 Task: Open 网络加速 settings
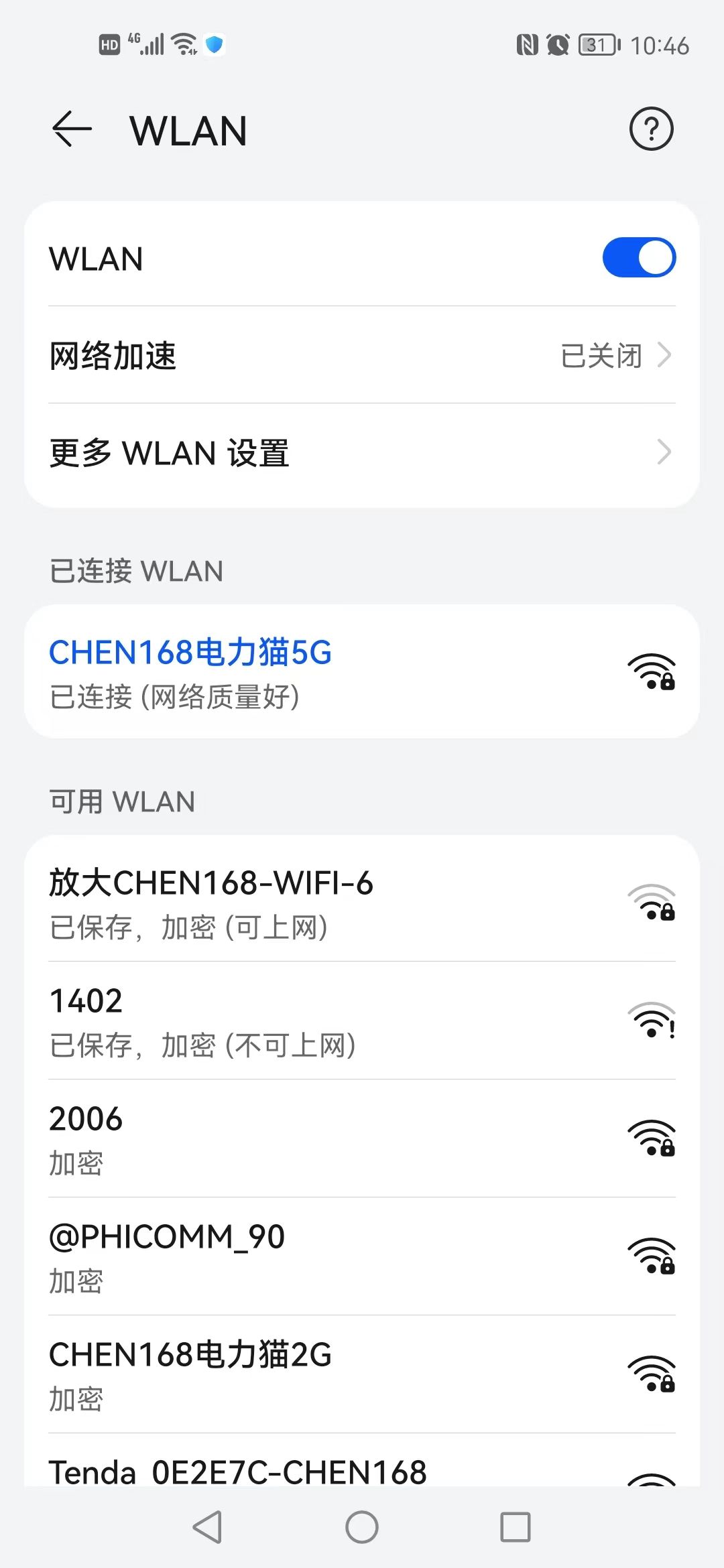[362, 355]
